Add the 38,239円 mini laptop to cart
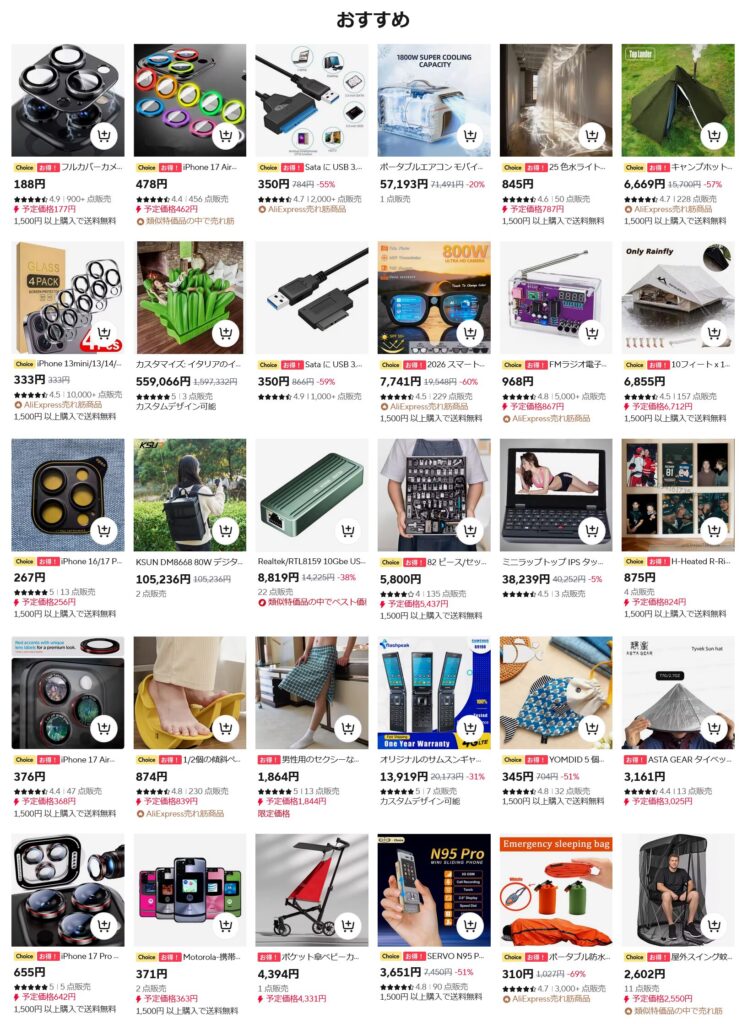The image size is (742, 1024). [592, 531]
